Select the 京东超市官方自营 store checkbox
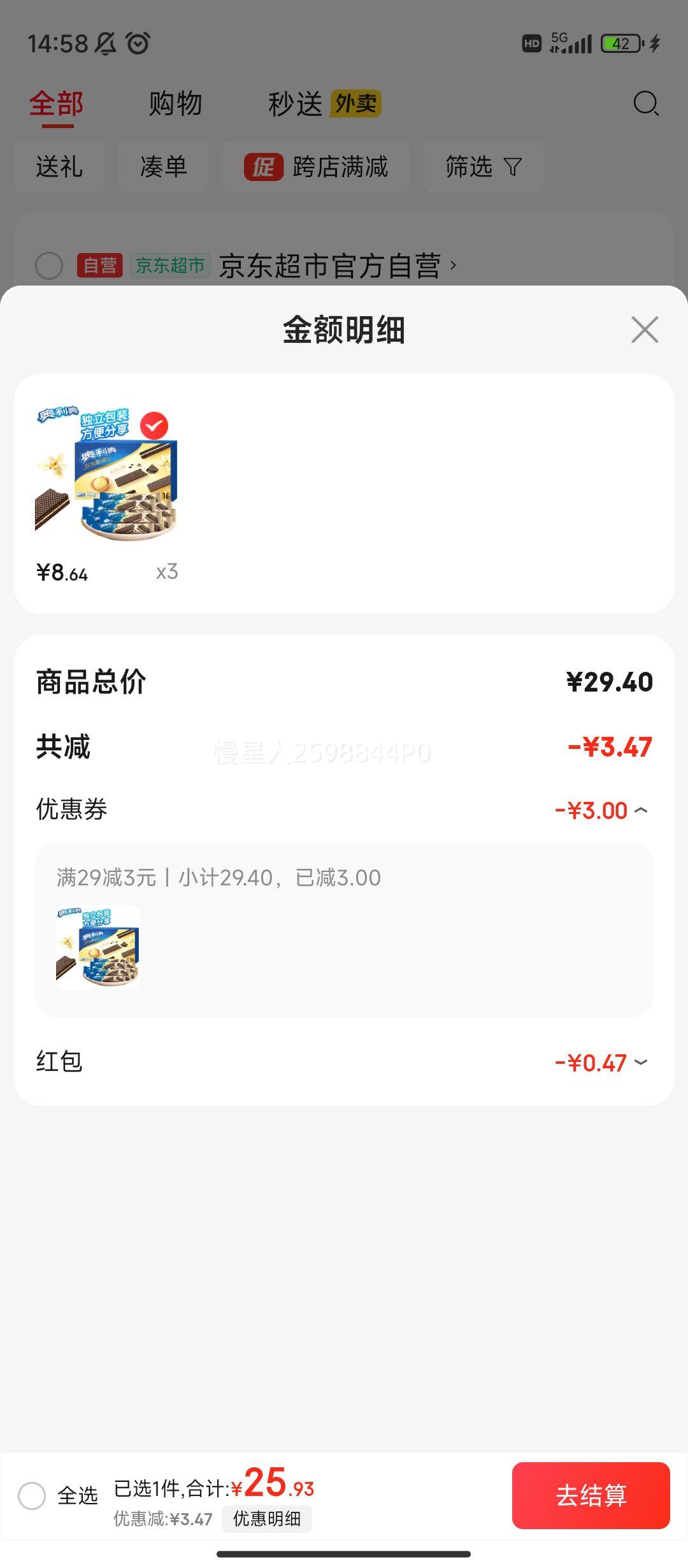 click(49, 266)
